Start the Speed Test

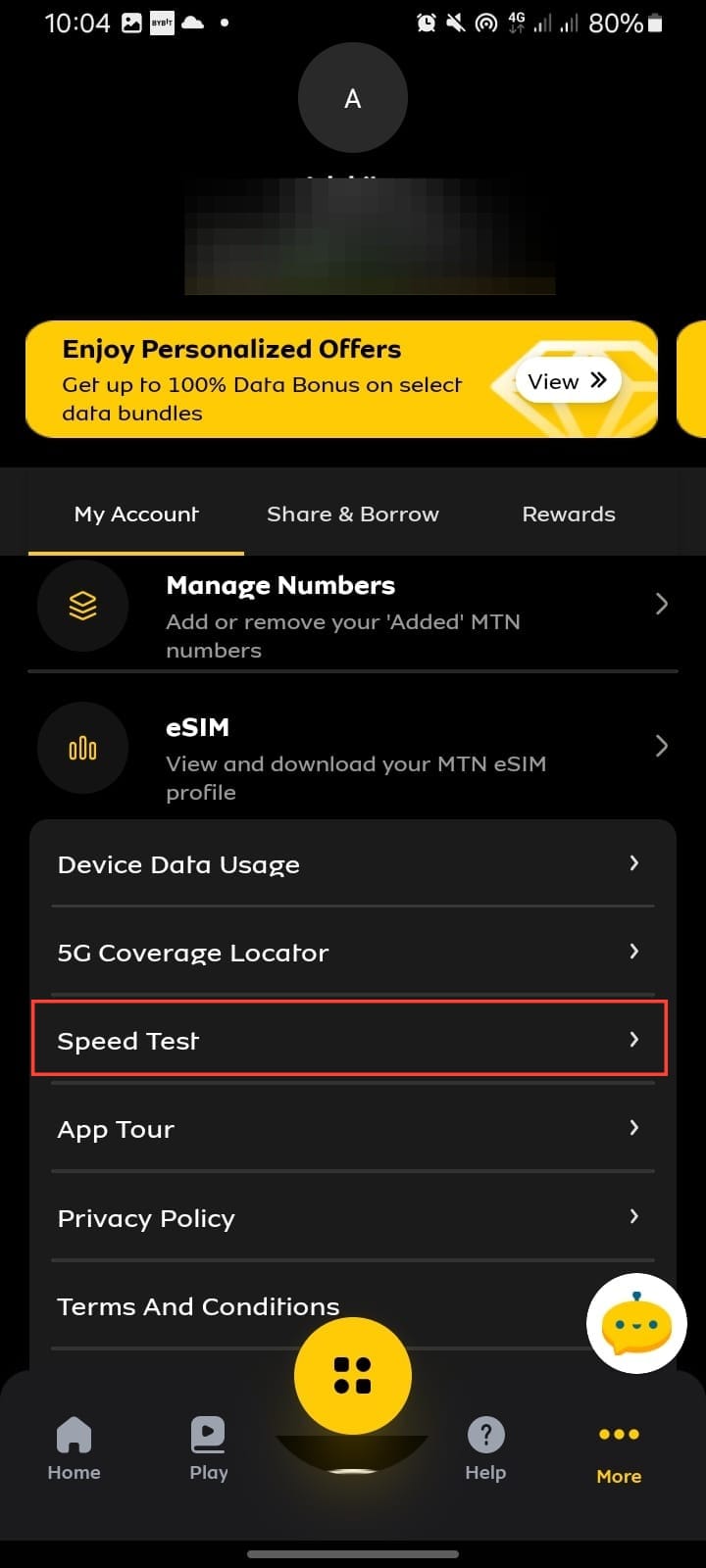350,1040
